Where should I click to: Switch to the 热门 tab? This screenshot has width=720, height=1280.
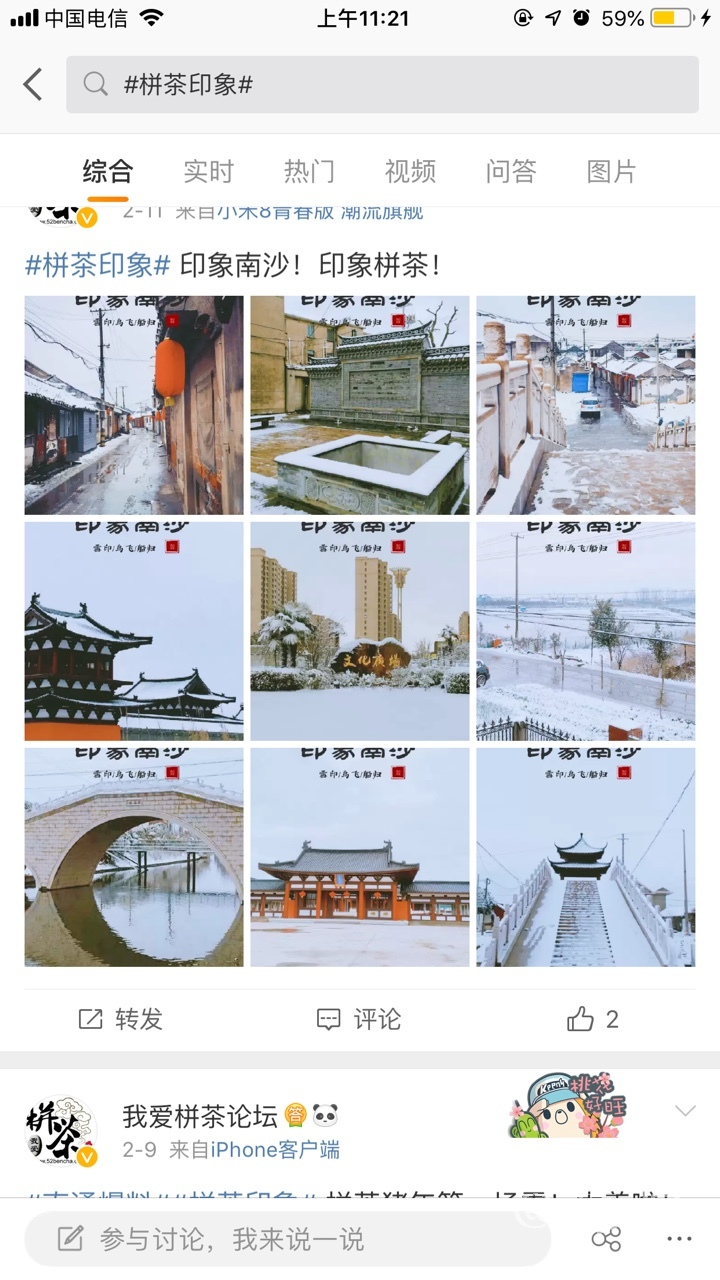(x=309, y=171)
